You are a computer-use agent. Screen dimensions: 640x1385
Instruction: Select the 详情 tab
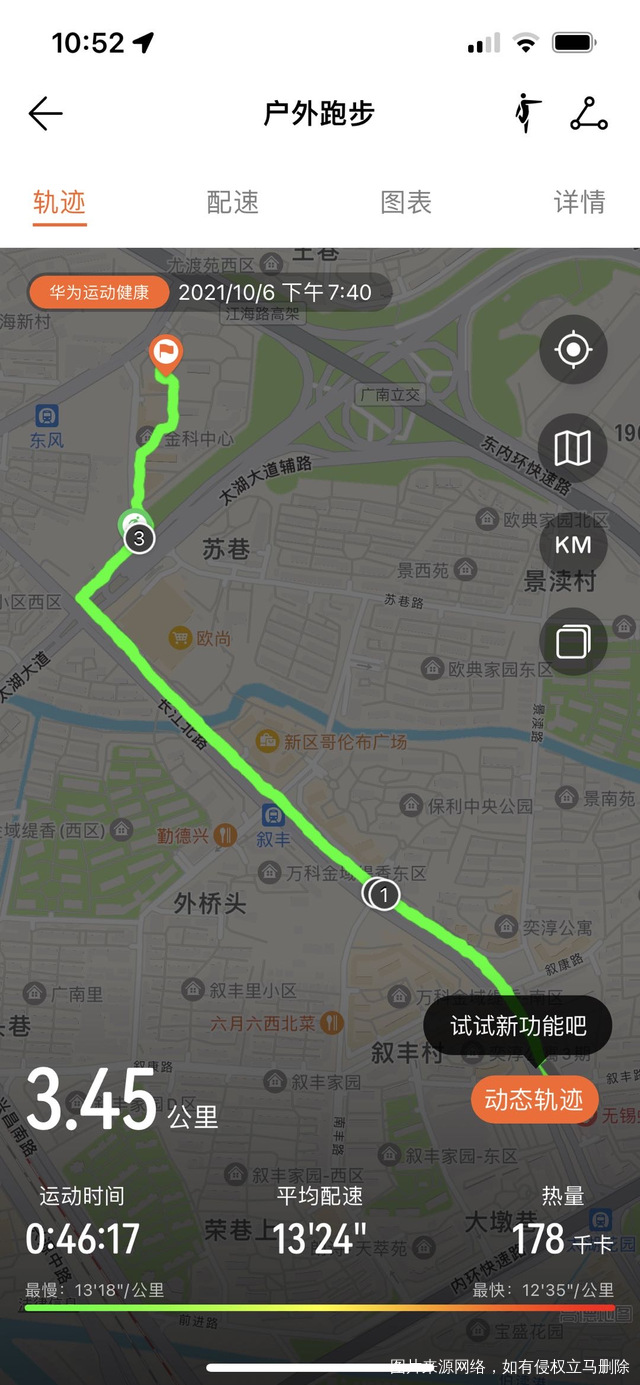click(x=579, y=201)
